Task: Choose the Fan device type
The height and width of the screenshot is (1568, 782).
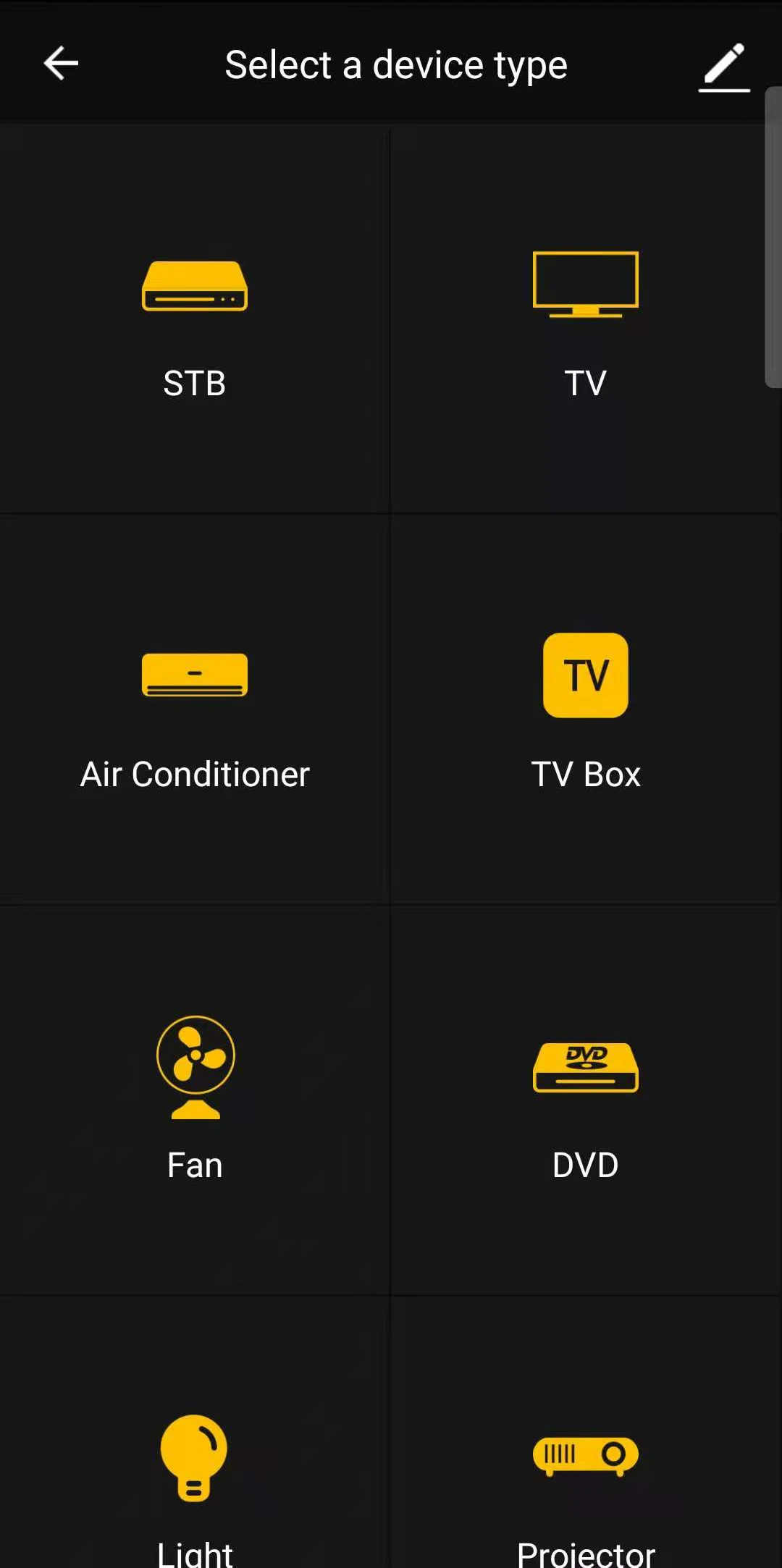Action: pos(195,1100)
